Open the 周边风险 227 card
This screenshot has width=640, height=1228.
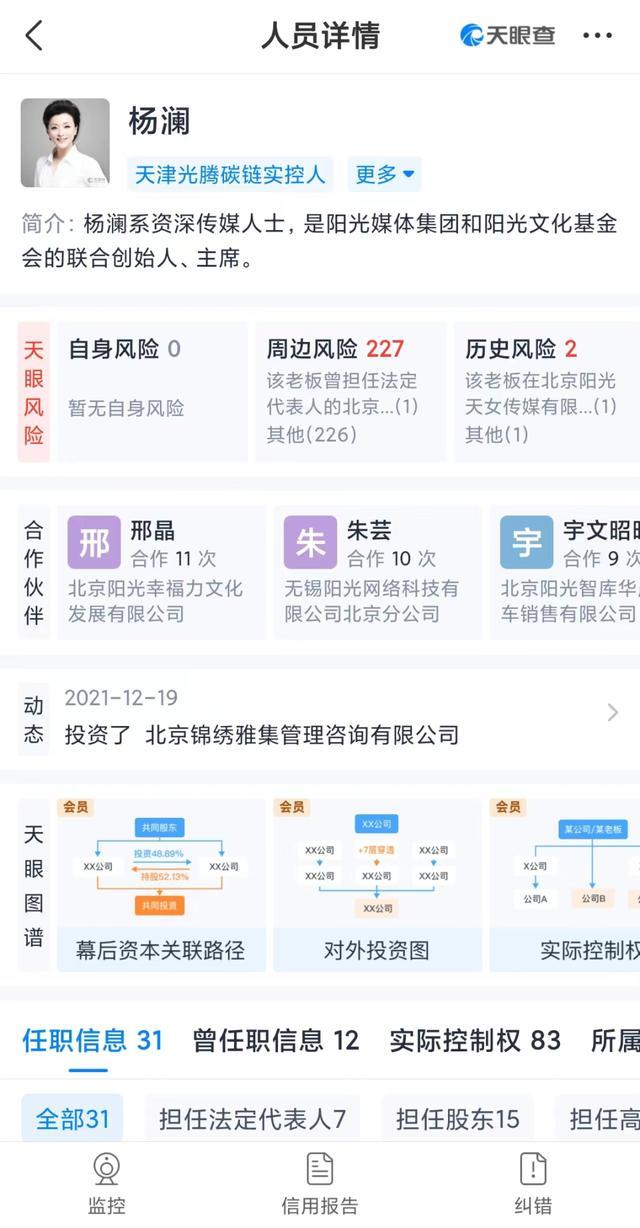click(x=350, y=391)
